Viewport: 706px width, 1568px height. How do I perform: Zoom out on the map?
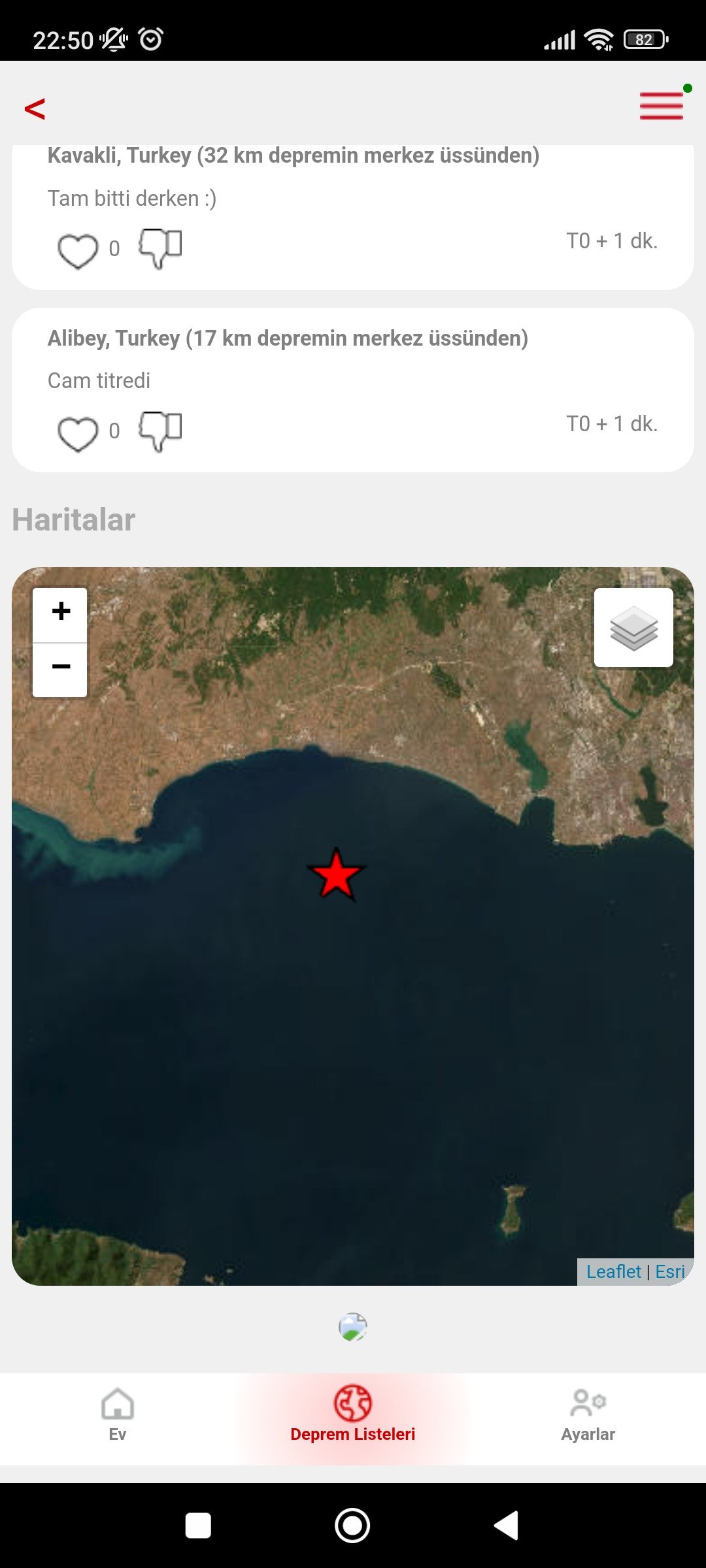pos(61,668)
